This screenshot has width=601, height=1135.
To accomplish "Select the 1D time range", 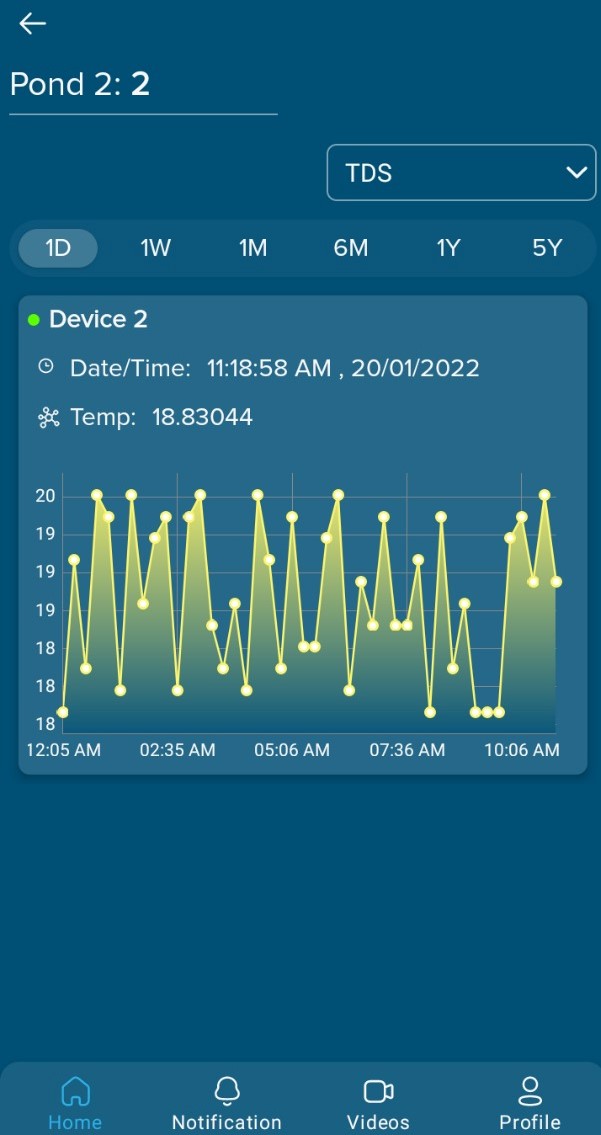I will coord(58,248).
